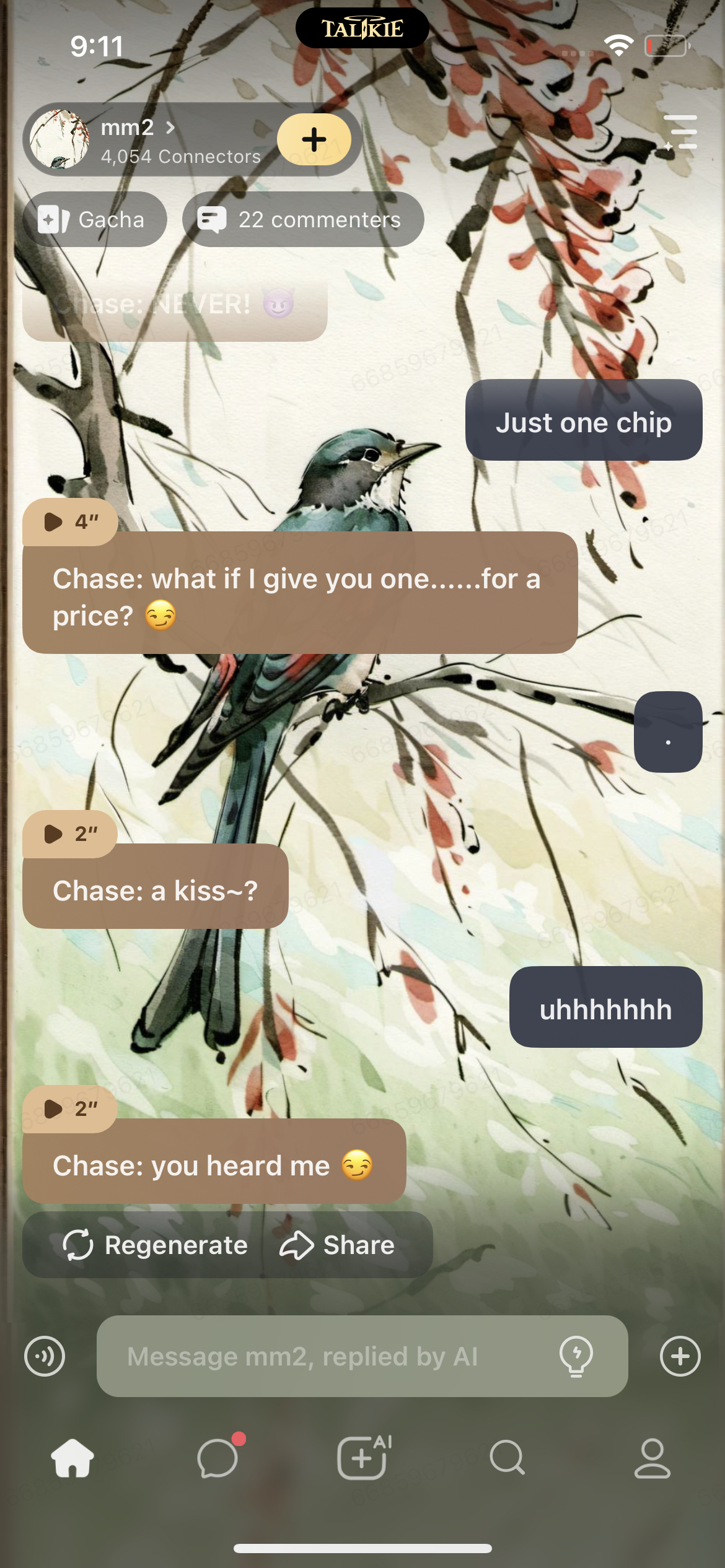Open the AI create tab
725x1568 pixels.
coord(362,1458)
